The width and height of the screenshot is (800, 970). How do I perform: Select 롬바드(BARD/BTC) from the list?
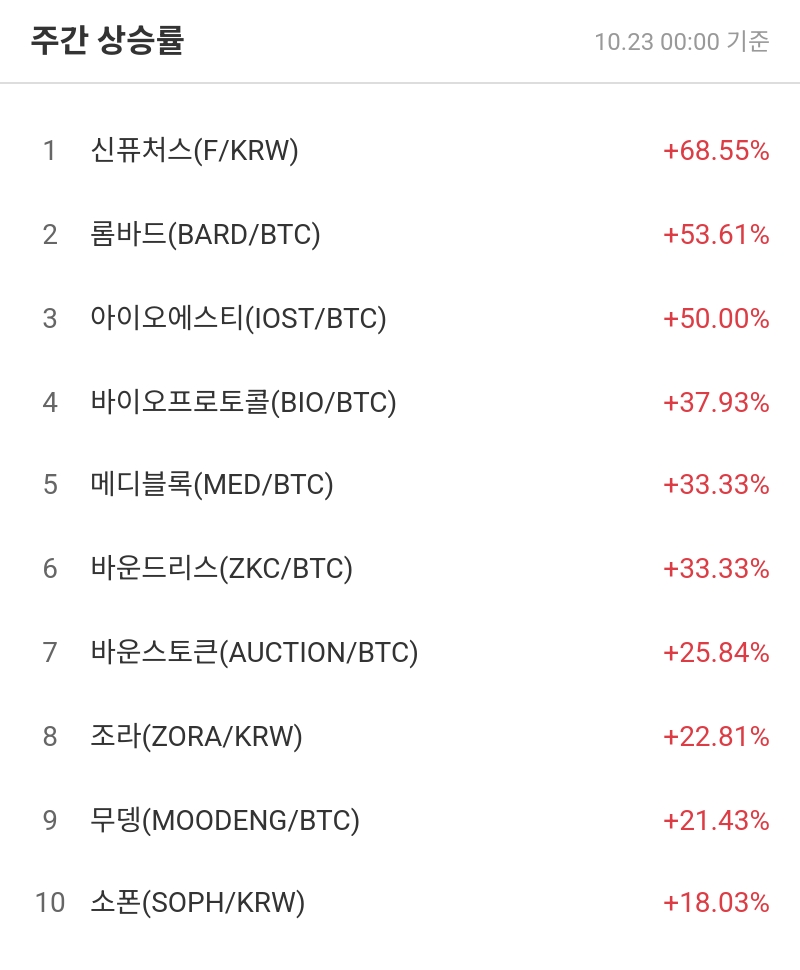click(204, 235)
